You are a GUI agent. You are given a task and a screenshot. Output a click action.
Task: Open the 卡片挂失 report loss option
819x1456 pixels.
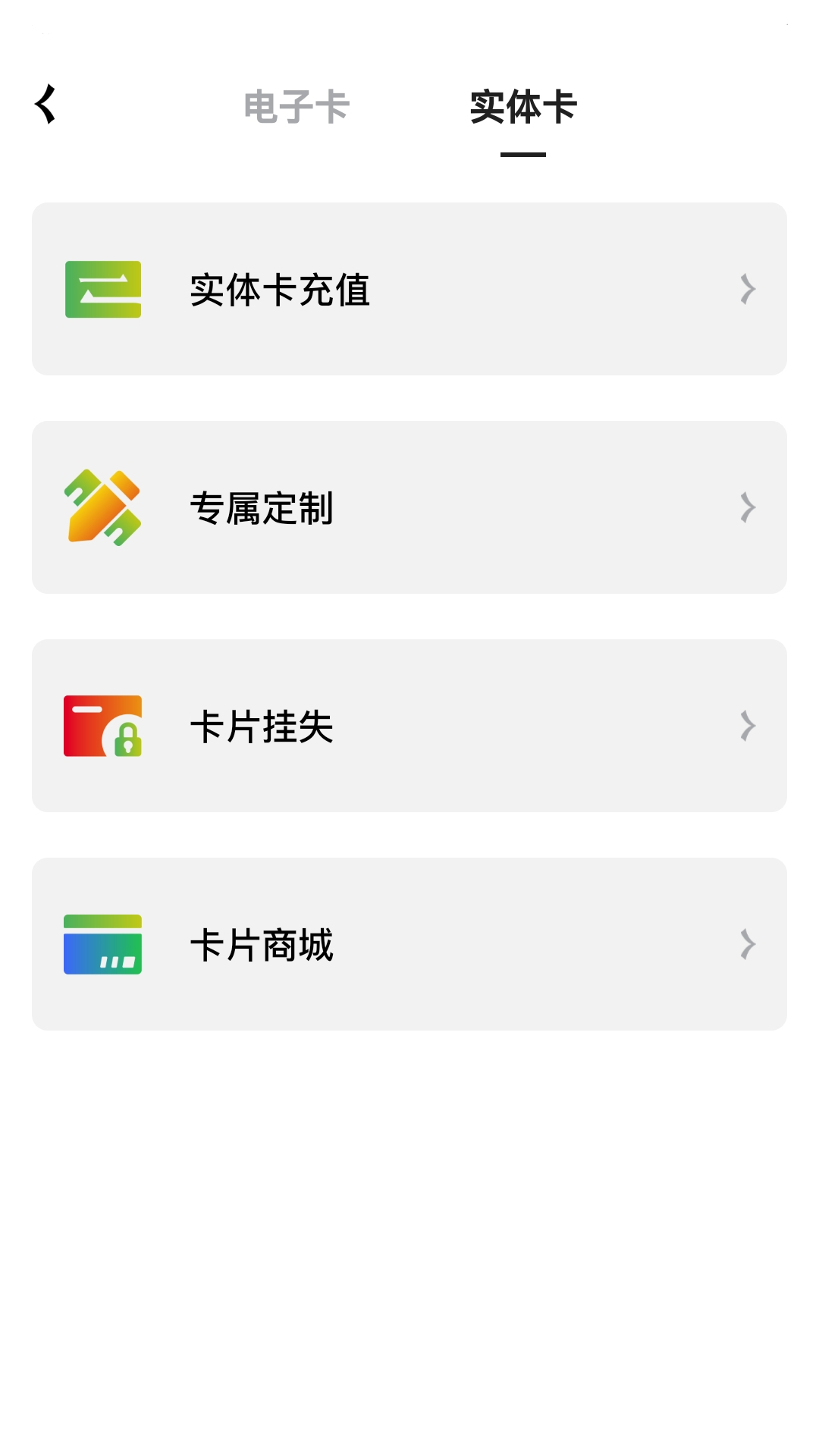(x=409, y=726)
